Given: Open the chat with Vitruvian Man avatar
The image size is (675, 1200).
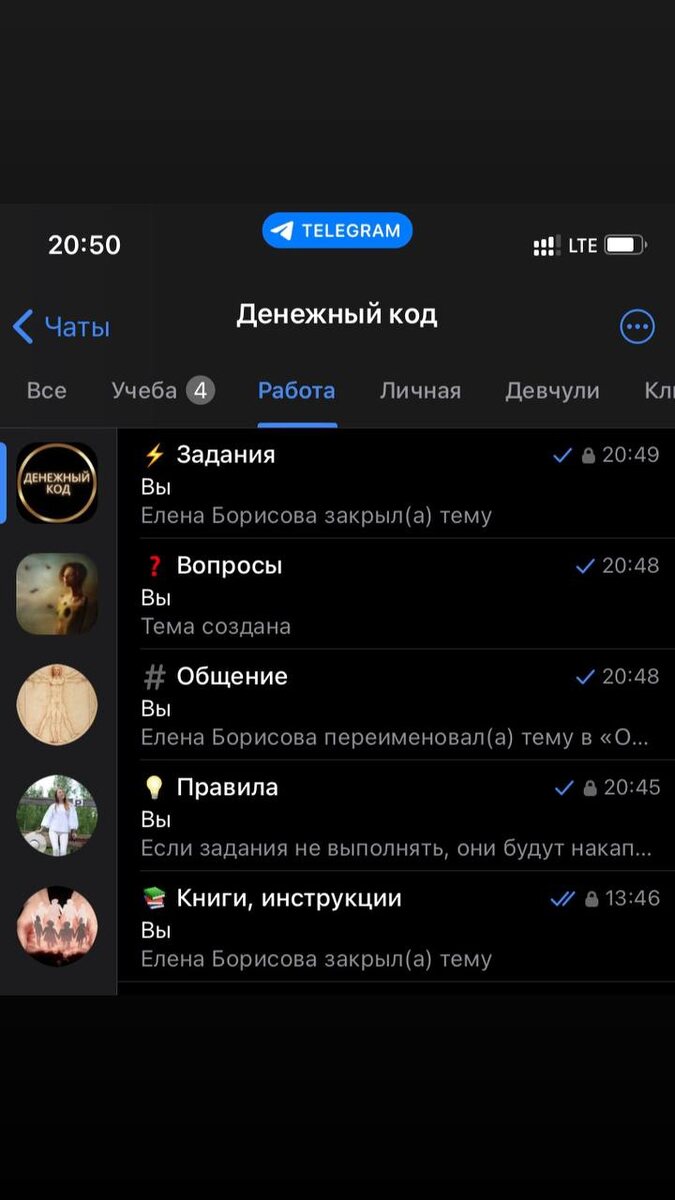Looking at the screenshot, I should click(x=57, y=705).
